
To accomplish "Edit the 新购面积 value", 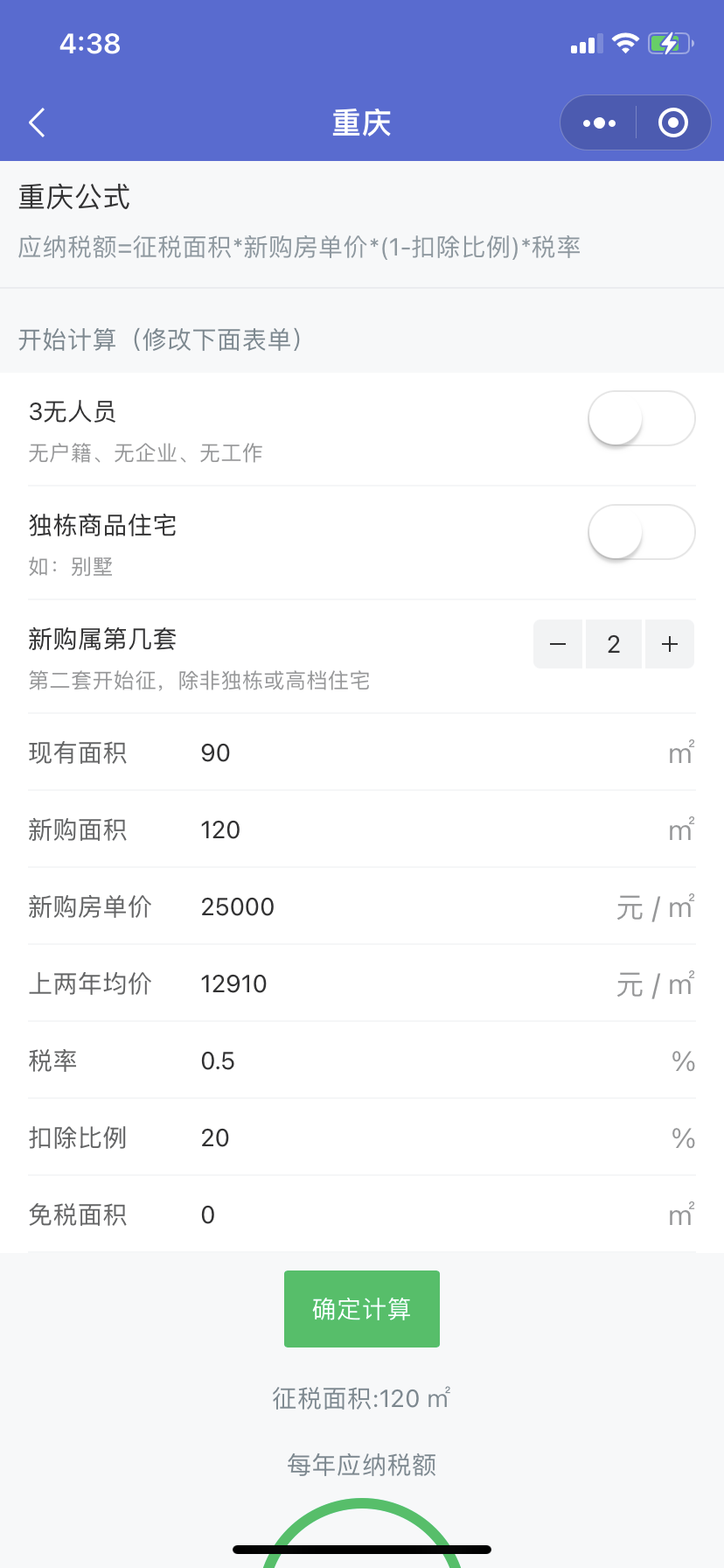I will (420, 829).
